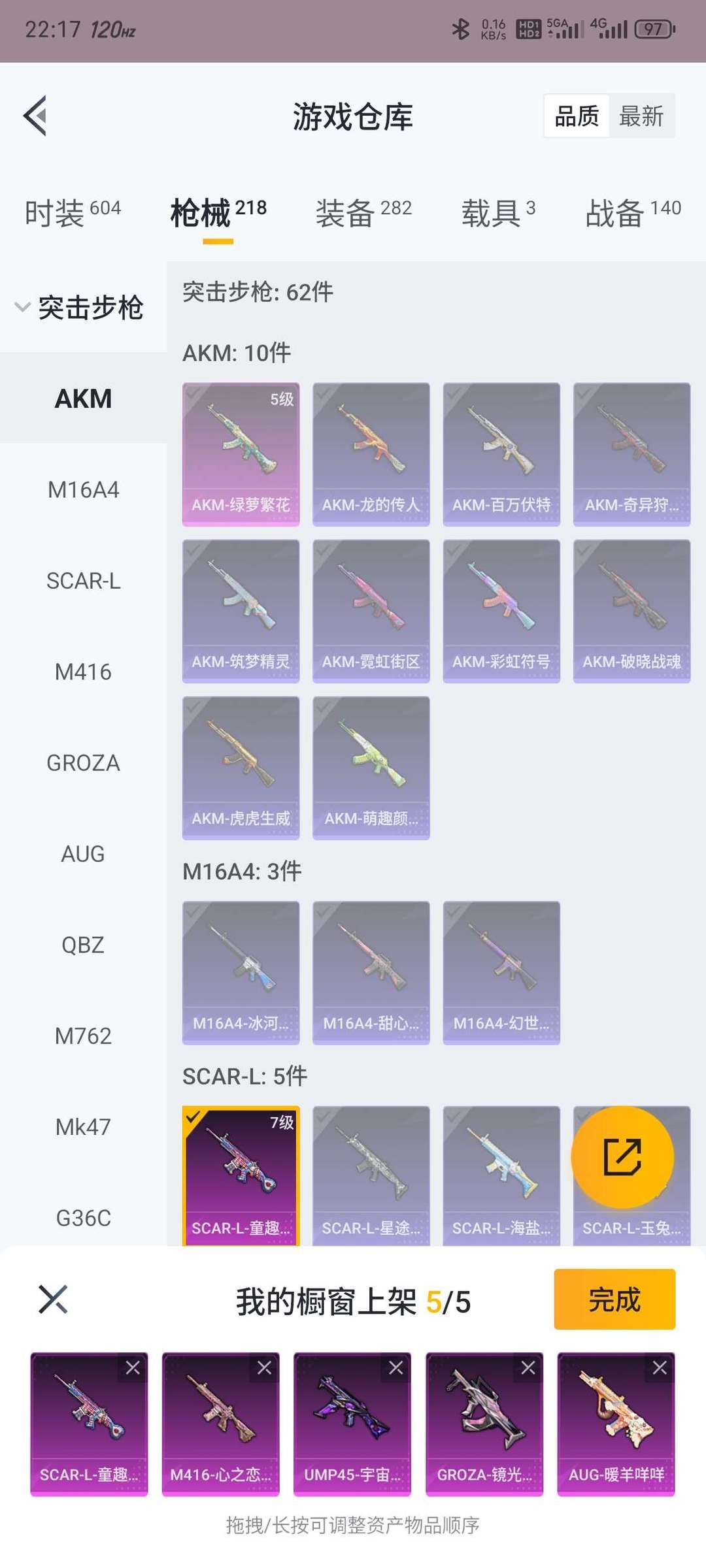Go back from 游戏仓库 page
This screenshot has height=1568, width=706.
point(36,116)
